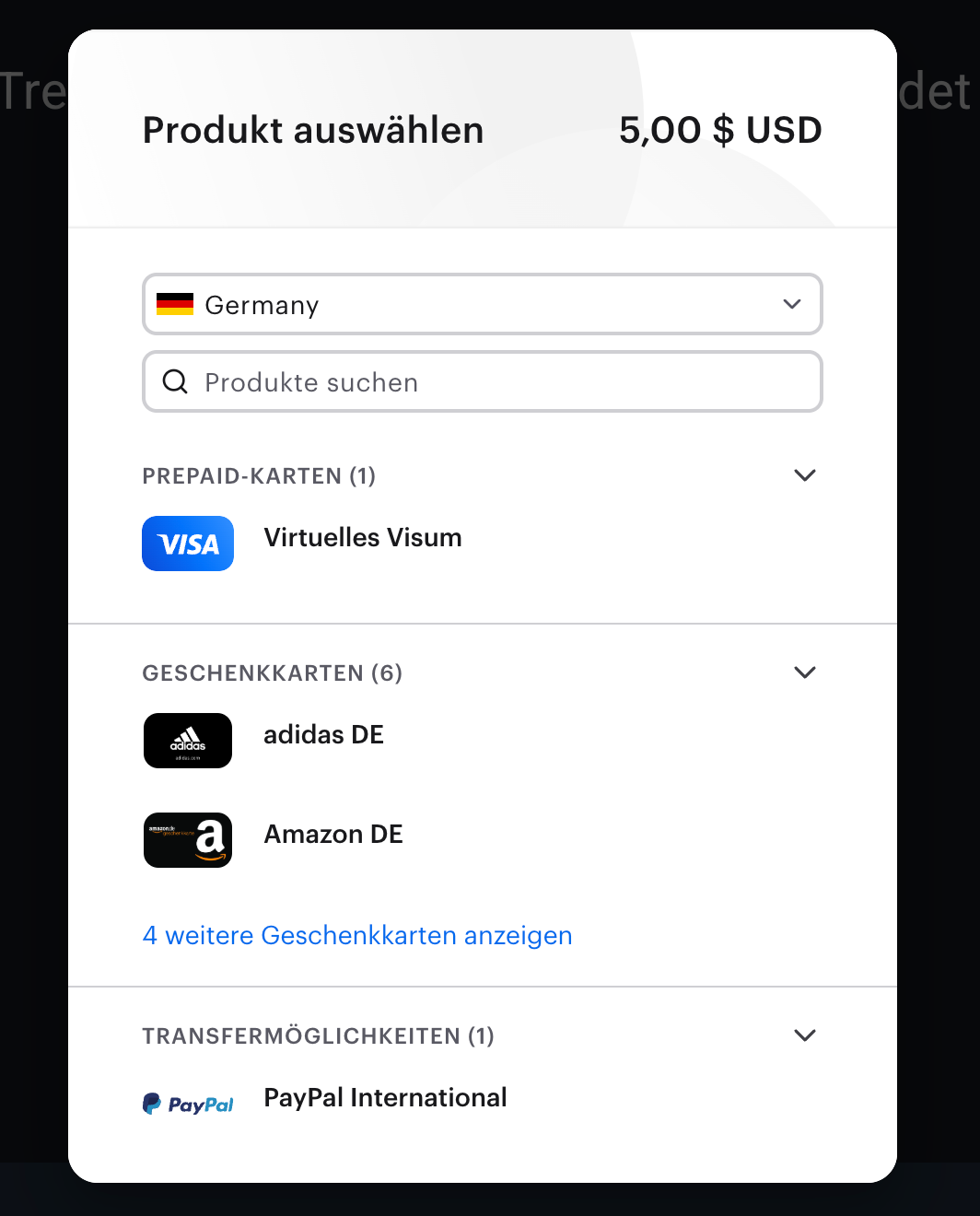Show 4 weitere Geschenkkarten

(357, 936)
